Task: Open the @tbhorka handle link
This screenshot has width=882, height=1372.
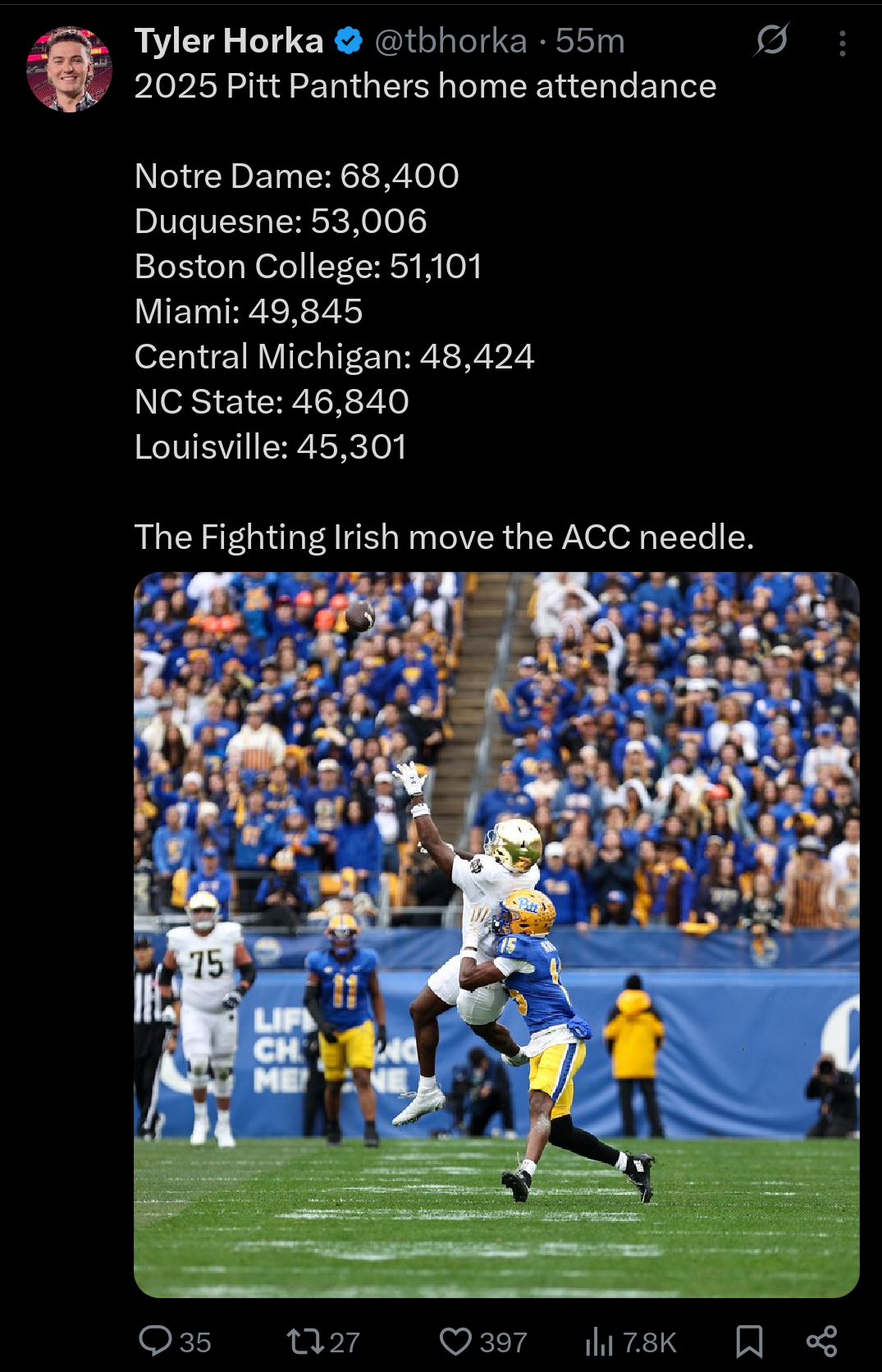Action: 450,41
